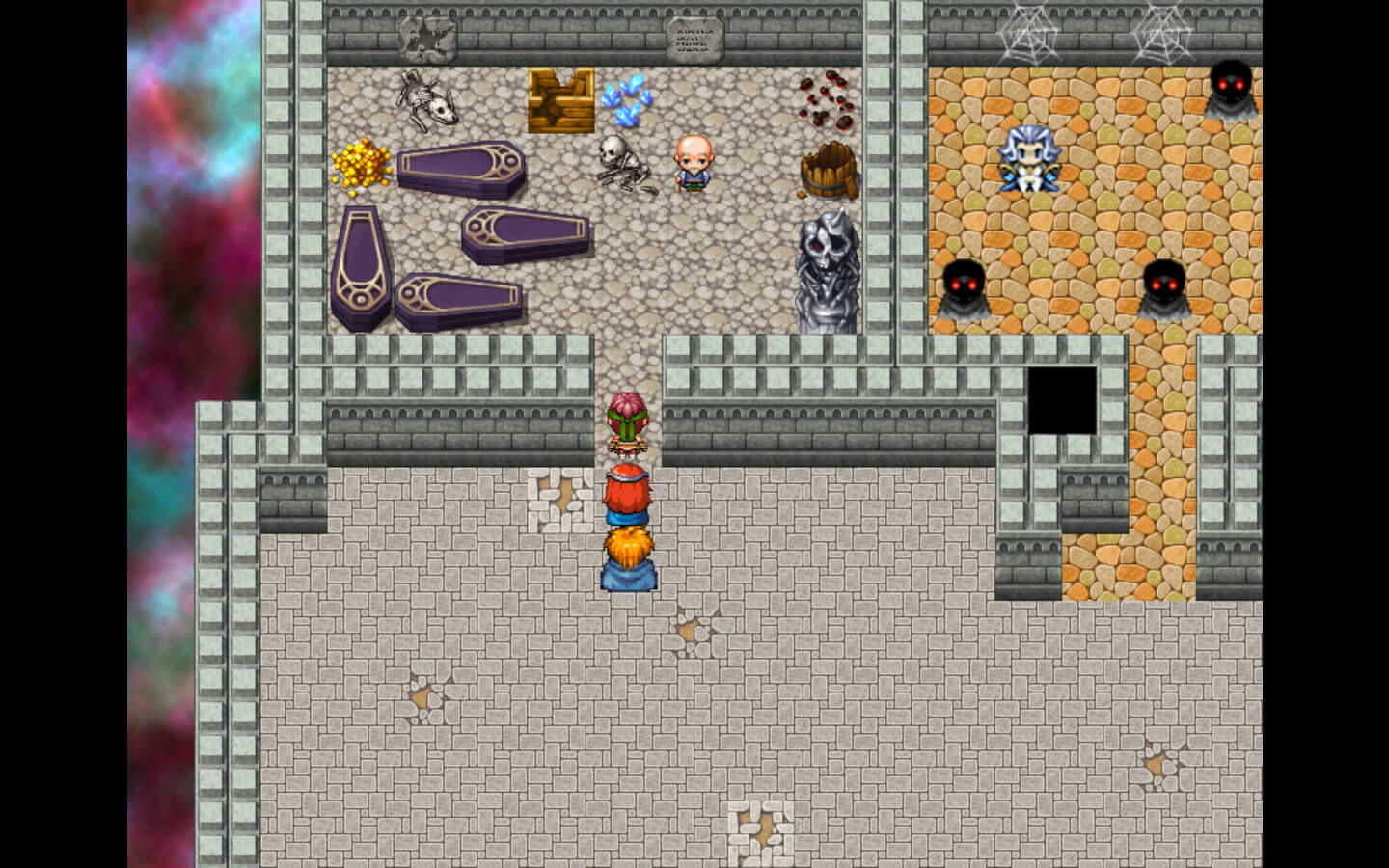The image size is (1389, 868).
Task: Open the wooden treasure crate
Action: coord(560,100)
